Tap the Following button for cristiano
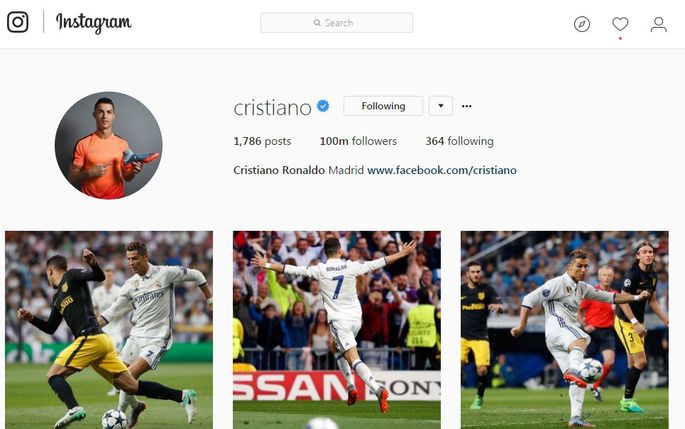685x429 pixels. pos(383,106)
